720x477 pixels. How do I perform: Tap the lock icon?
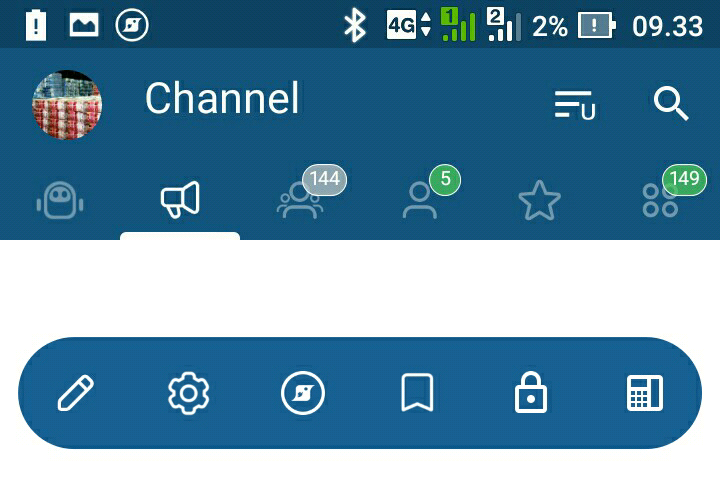531,393
